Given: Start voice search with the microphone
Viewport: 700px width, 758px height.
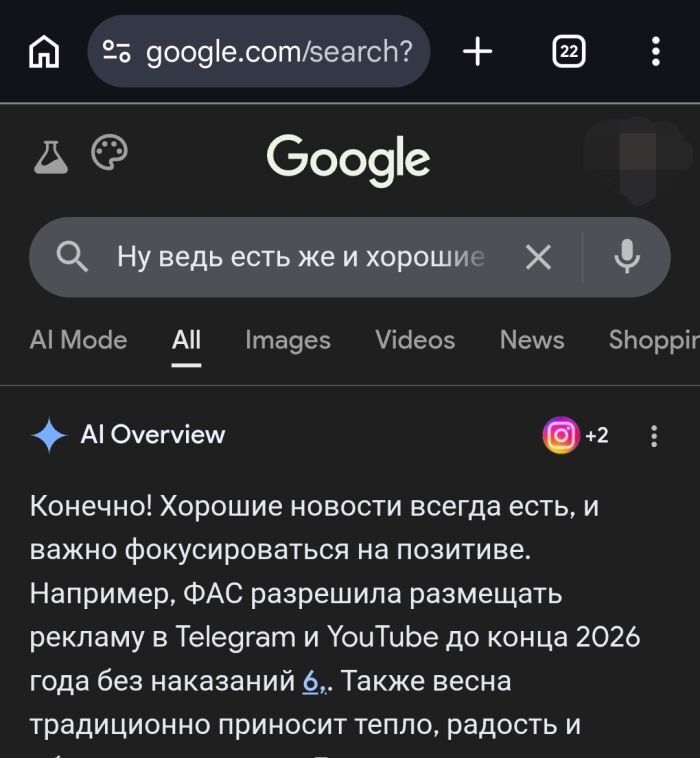Looking at the screenshot, I should click(x=627, y=258).
